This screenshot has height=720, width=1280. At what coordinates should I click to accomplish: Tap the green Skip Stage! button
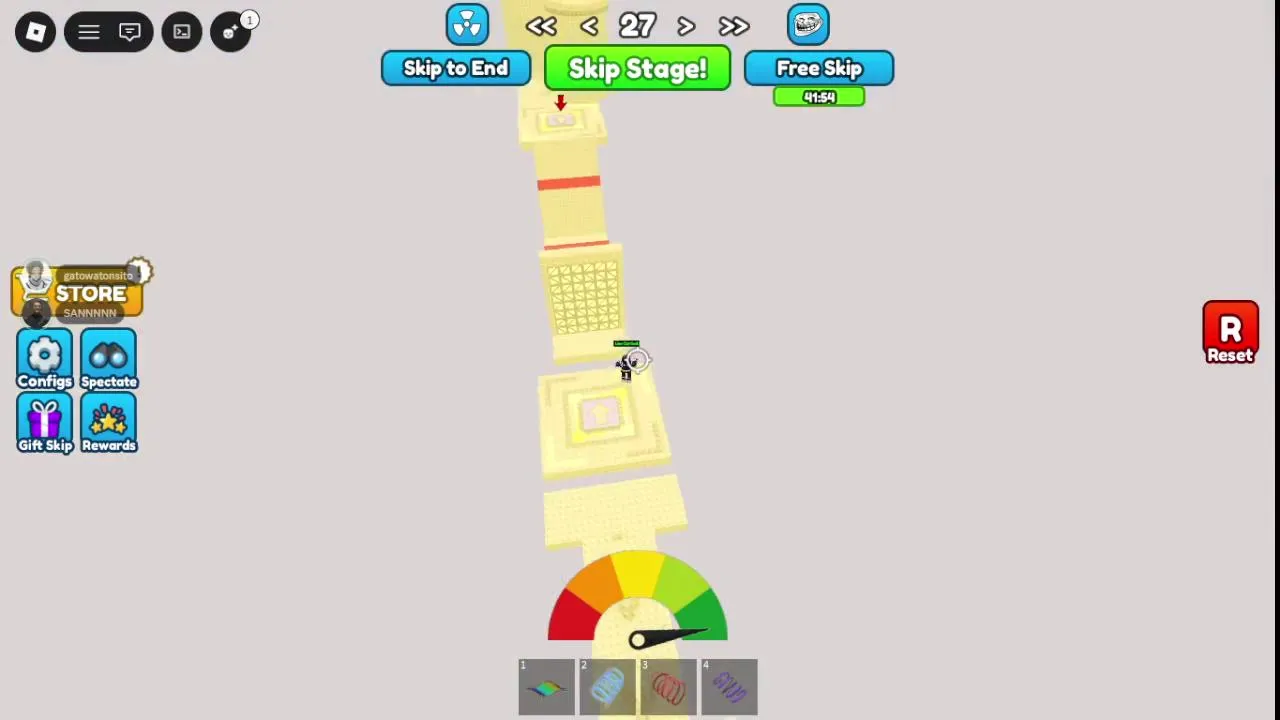637,69
